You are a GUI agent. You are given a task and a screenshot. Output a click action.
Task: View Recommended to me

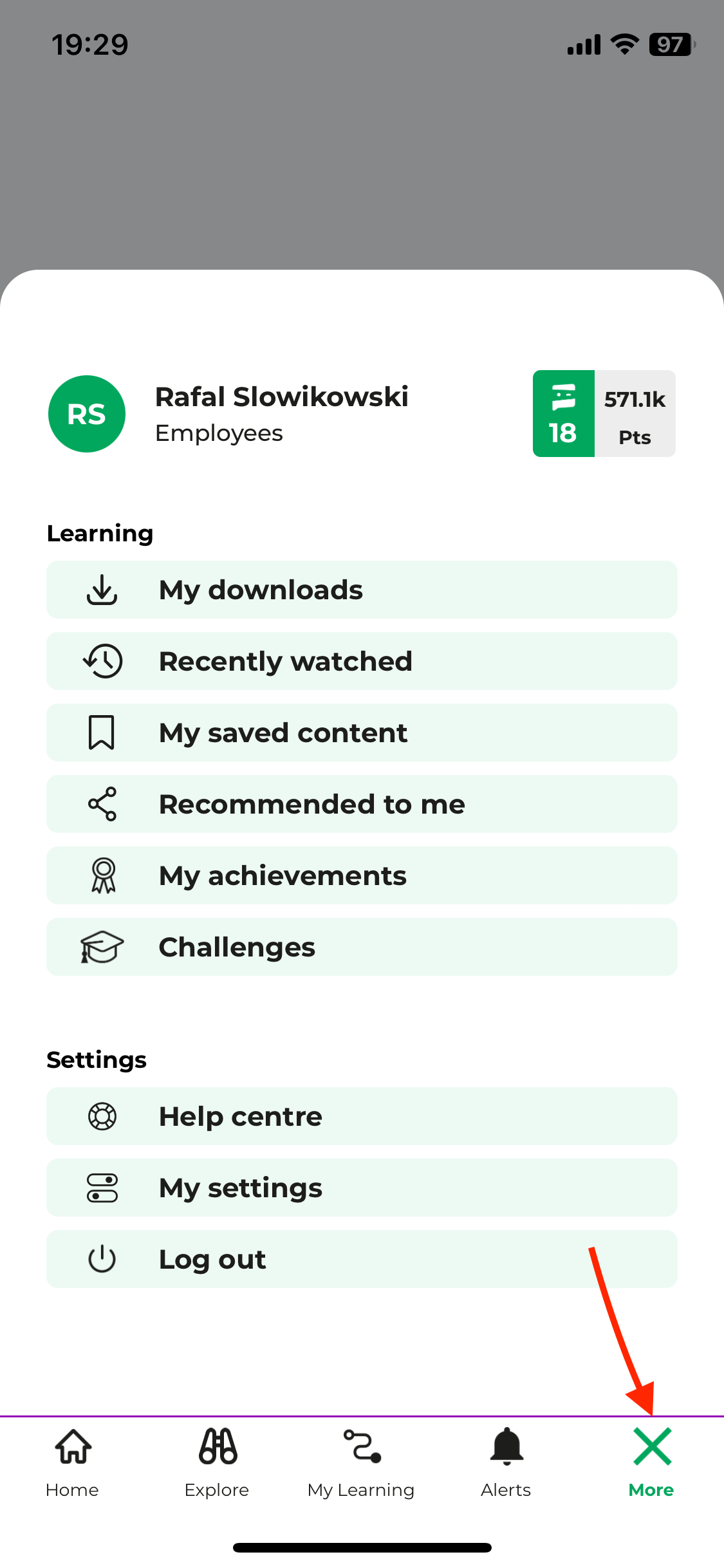click(361, 804)
